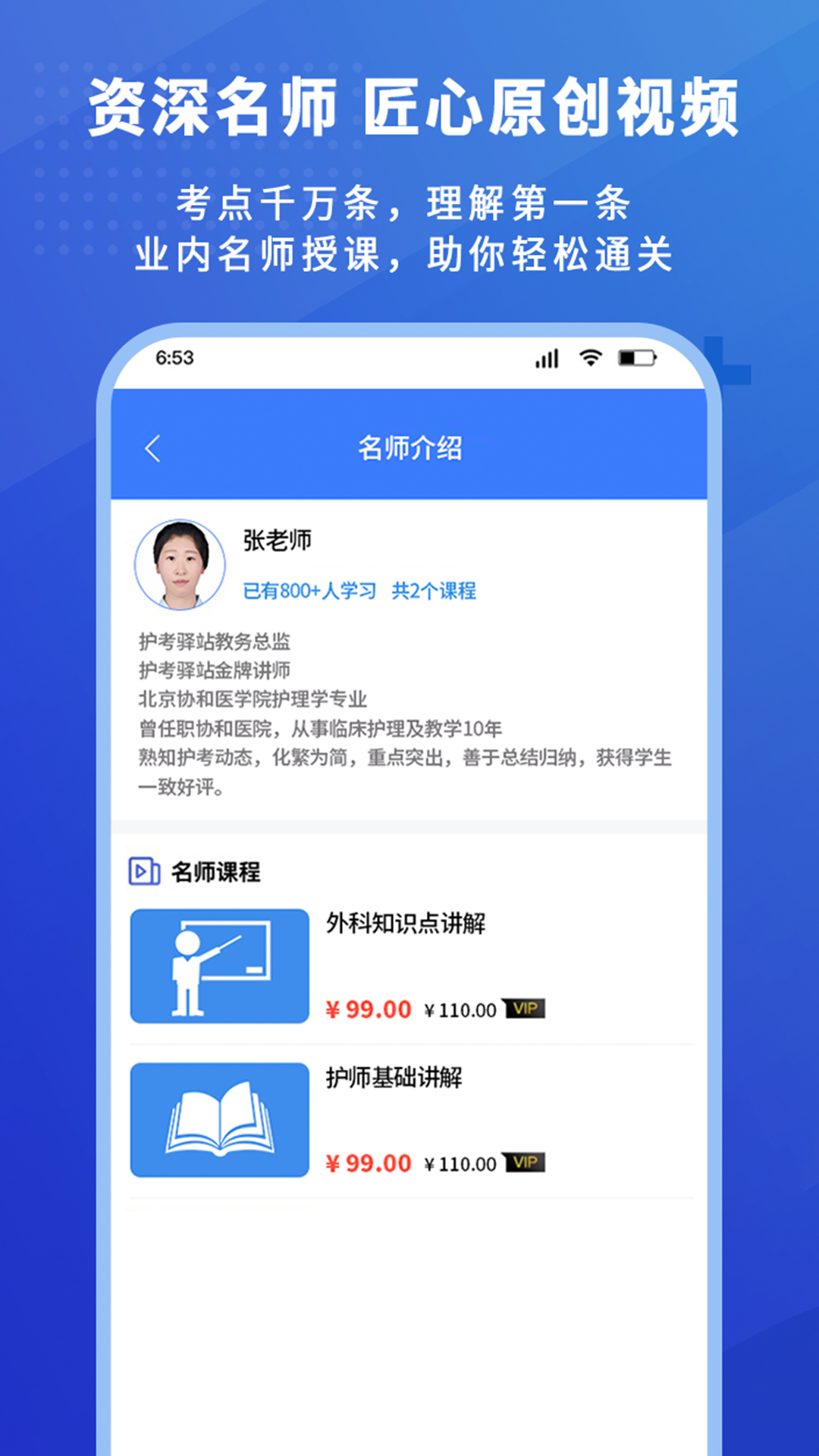Tap the 6:53 clock in status bar
The height and width of the screenshot is (1456, 819).
tap(174, 358)
